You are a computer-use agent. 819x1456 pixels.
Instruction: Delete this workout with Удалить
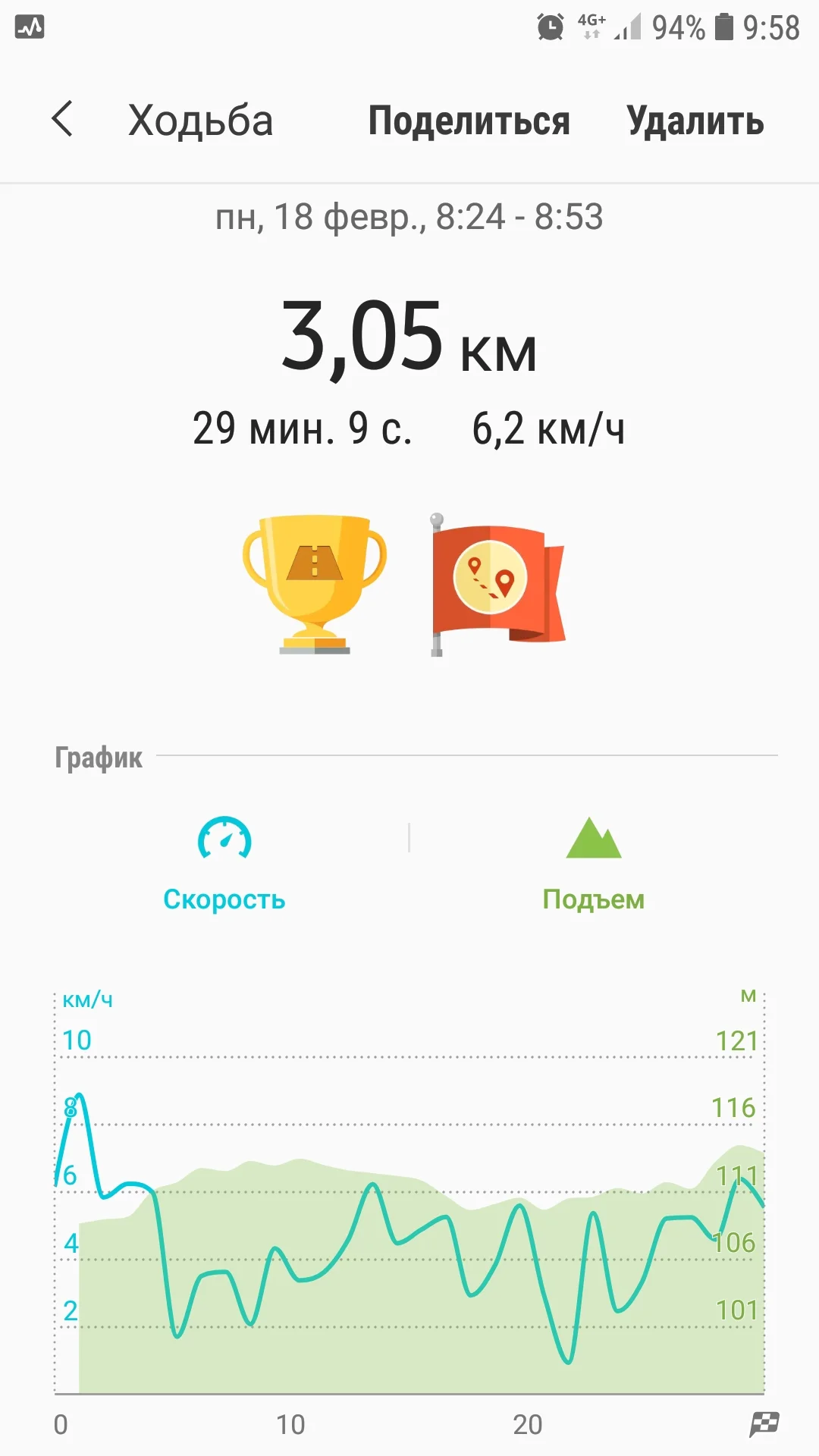(x=695, y=121)
